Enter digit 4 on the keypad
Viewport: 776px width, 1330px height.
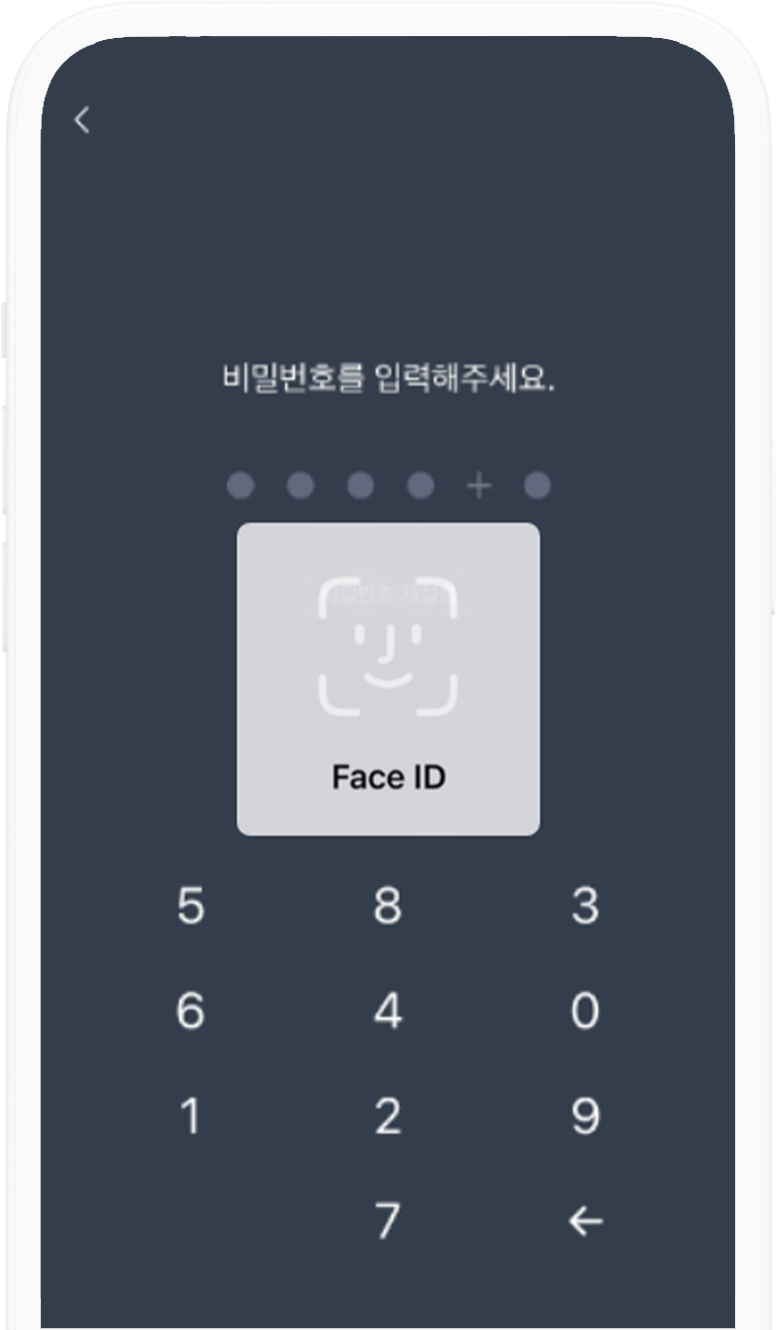387,1011
